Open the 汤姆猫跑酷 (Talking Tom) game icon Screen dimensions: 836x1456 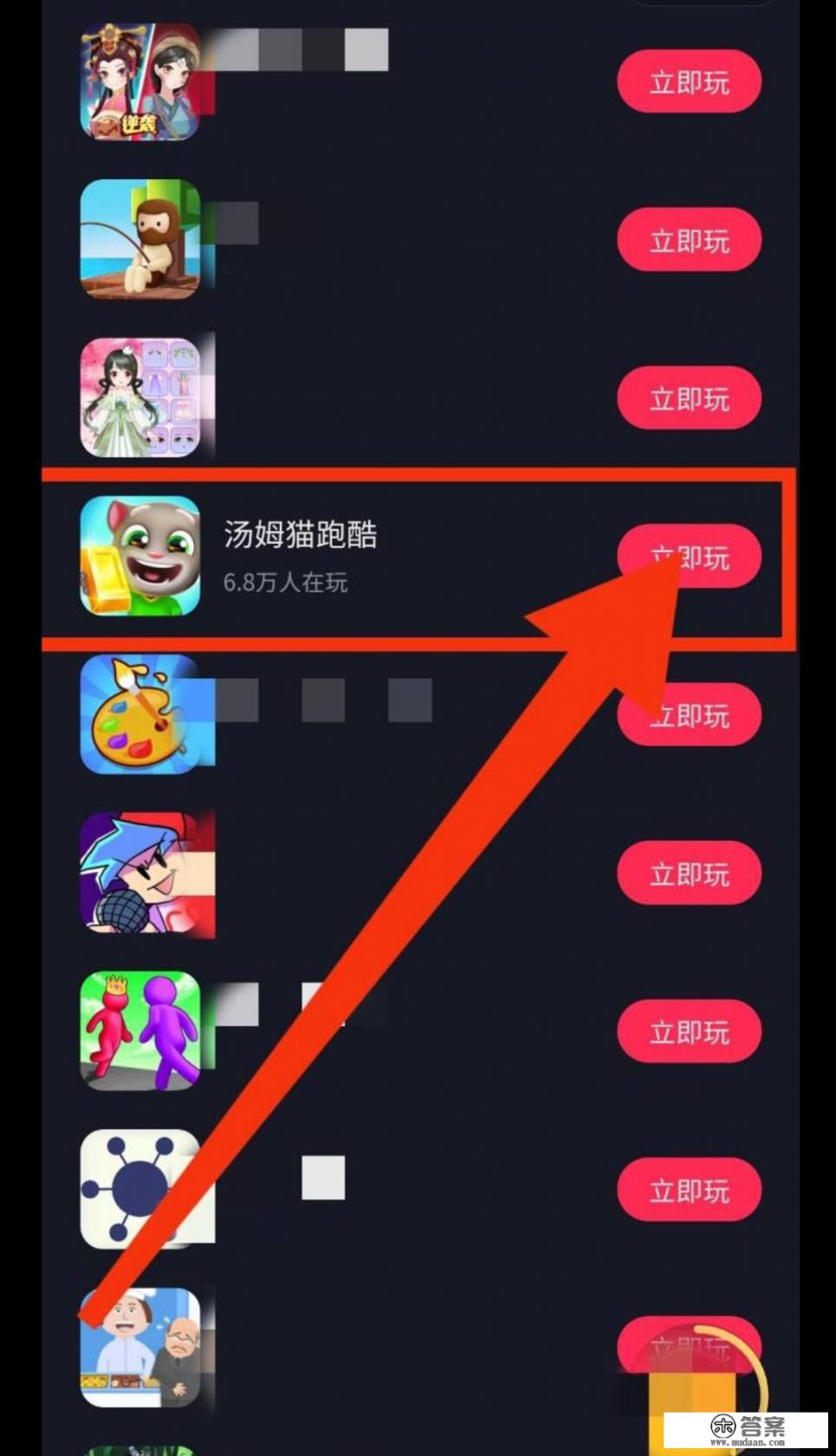pyautogui.click(x=141, y=554)
